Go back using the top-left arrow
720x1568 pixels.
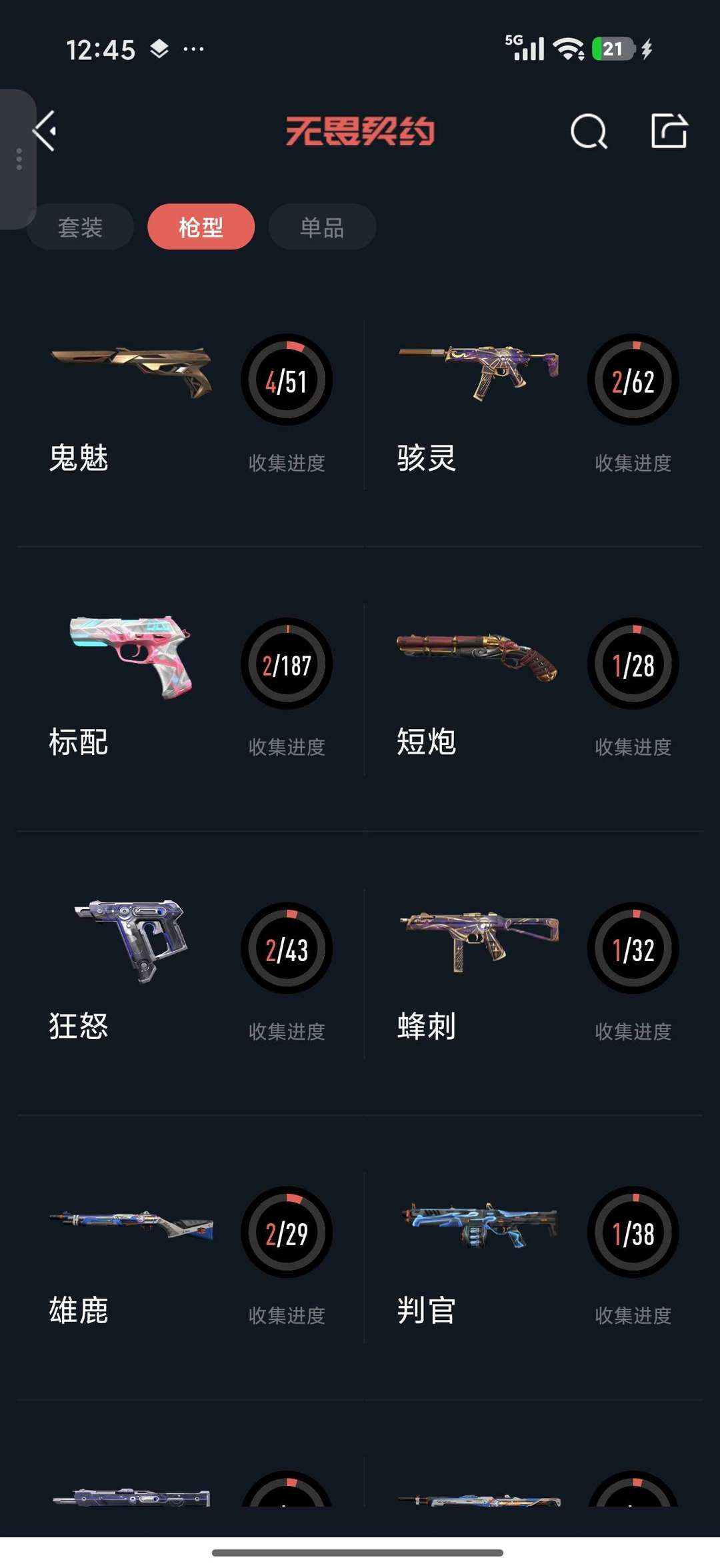pos(45,131)
